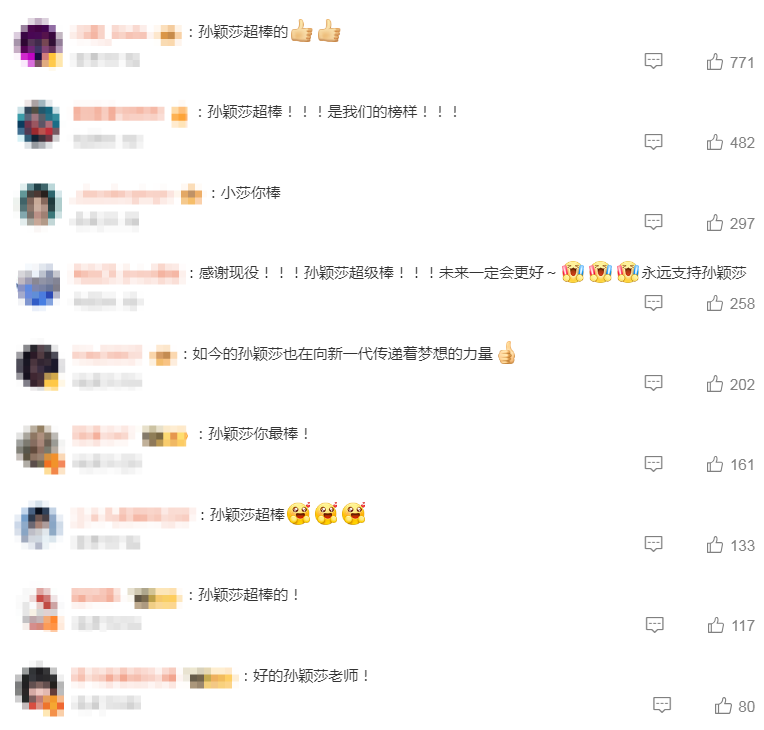Reply to the comment '小莎你棒'
The image size is (764, 730).
pyautogui.click(x=653, y=222)
